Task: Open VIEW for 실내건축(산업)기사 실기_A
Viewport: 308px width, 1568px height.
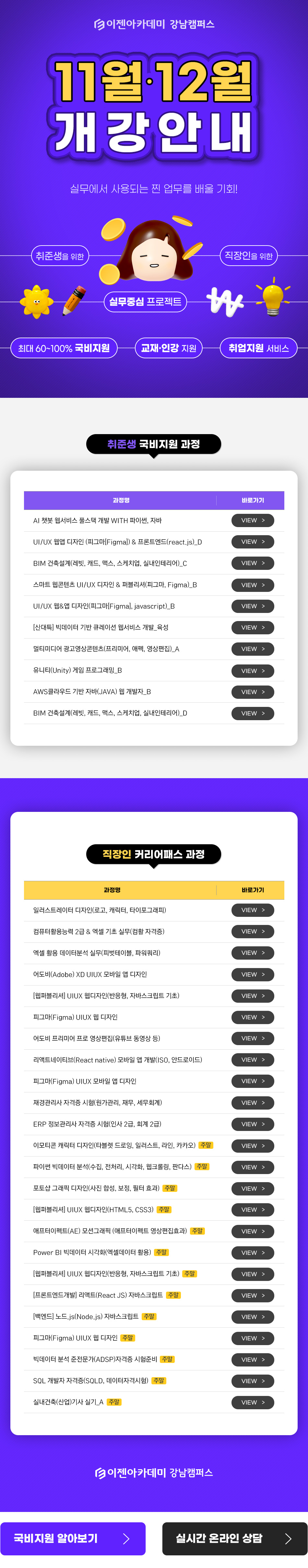Action: click(253, 1402)
